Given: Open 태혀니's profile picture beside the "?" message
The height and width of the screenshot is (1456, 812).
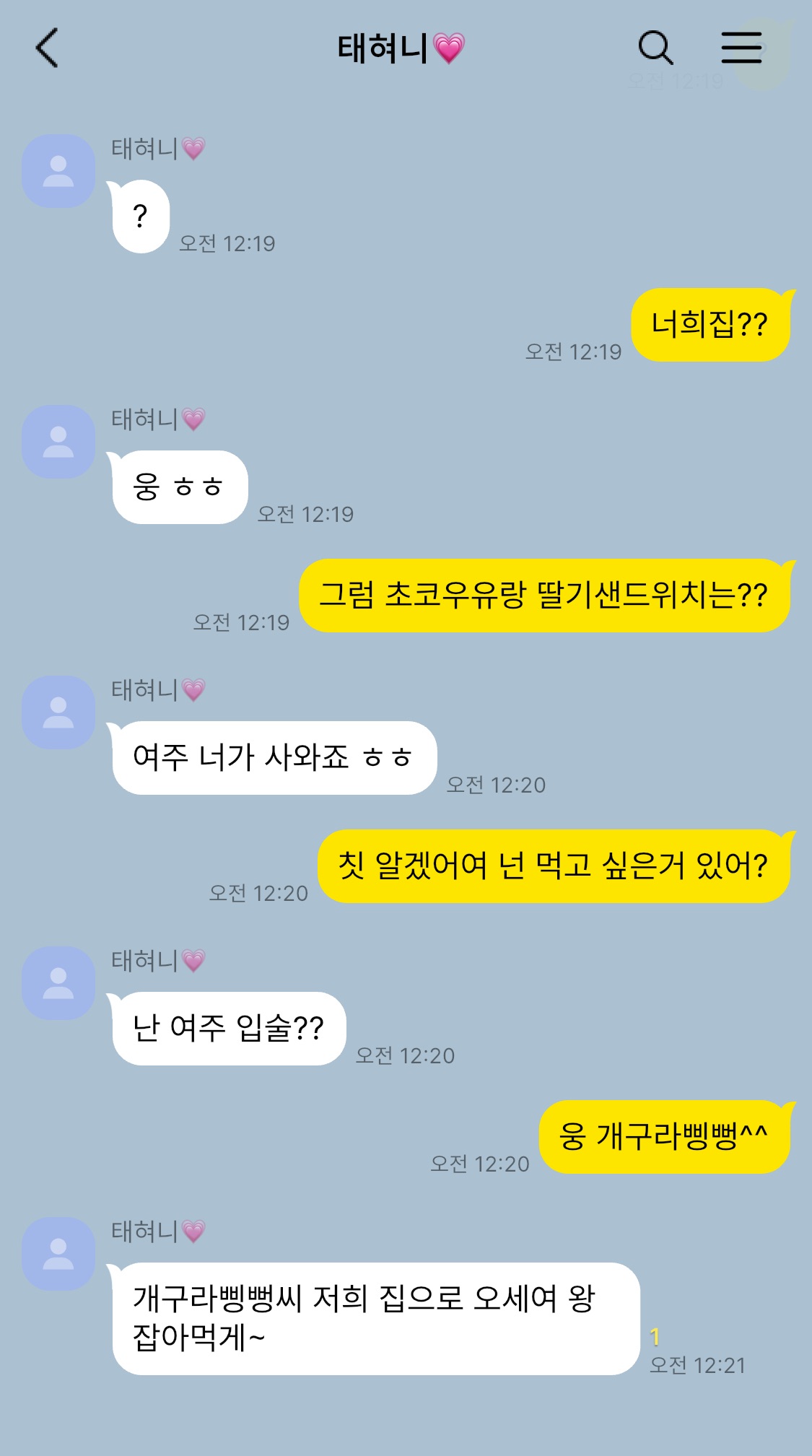Looking at the screenshot, I should [x=58, y=171].
